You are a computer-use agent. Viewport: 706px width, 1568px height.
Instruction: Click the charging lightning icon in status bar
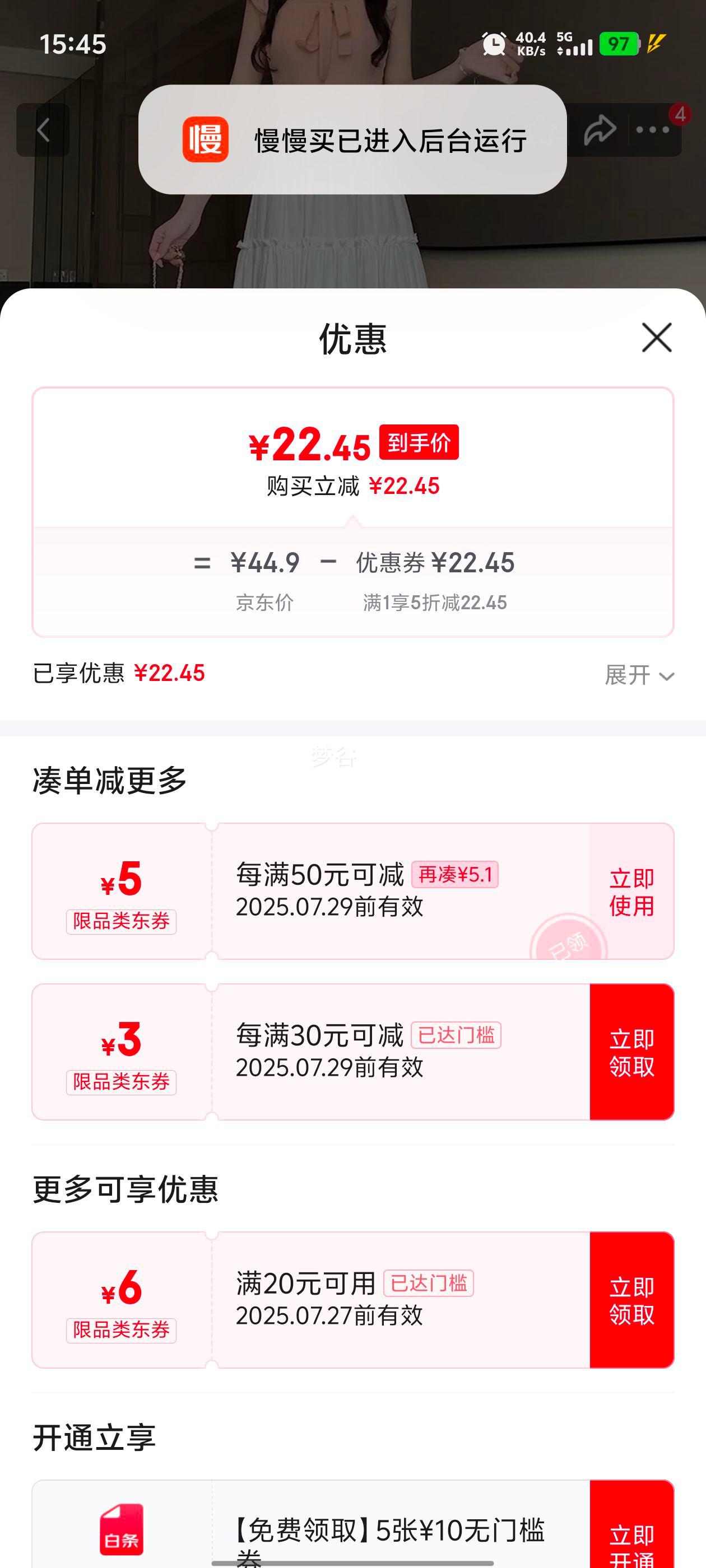pyautogui.click(x=654, y=44)
